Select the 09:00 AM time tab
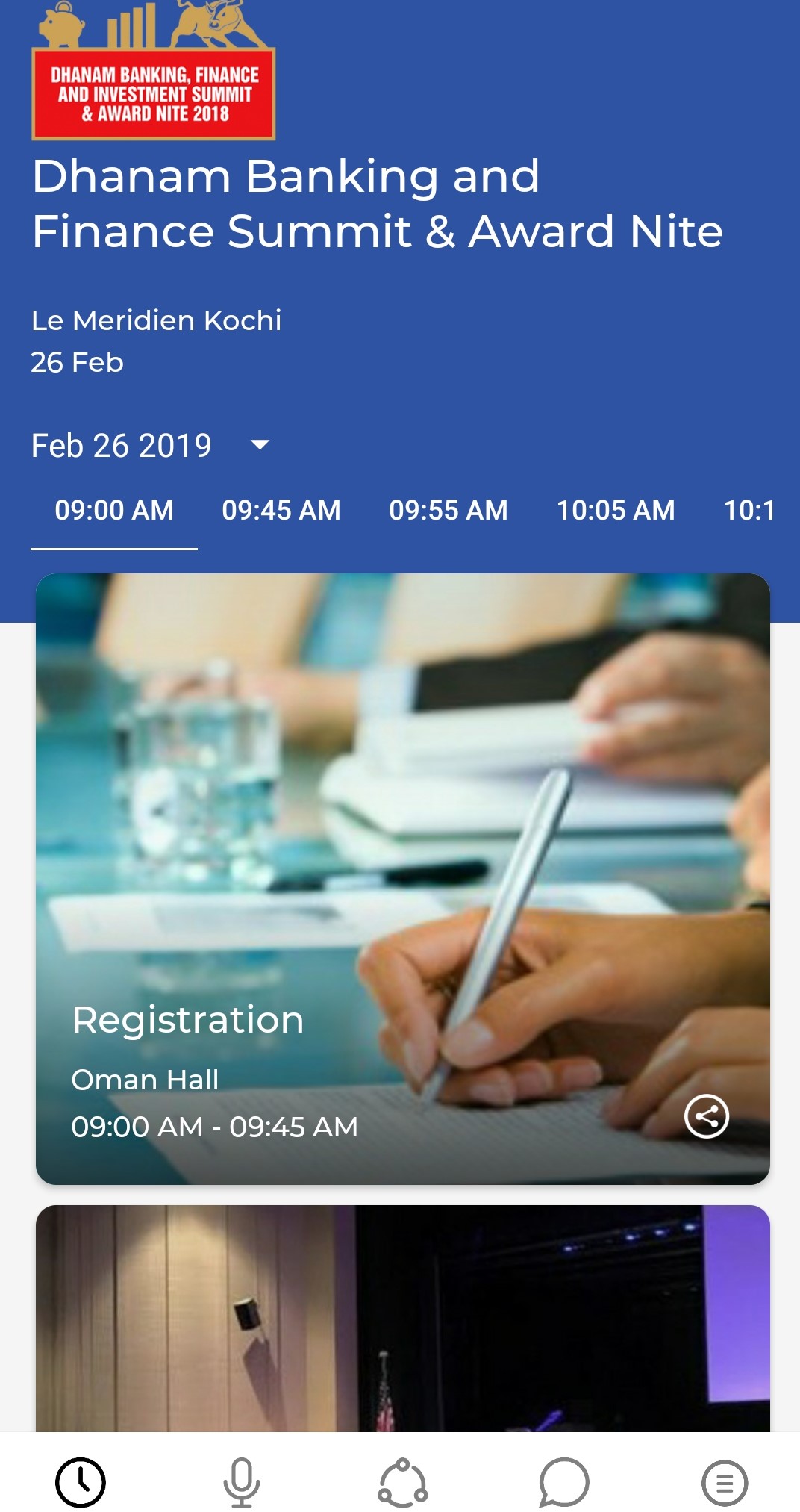 (114, 511)
